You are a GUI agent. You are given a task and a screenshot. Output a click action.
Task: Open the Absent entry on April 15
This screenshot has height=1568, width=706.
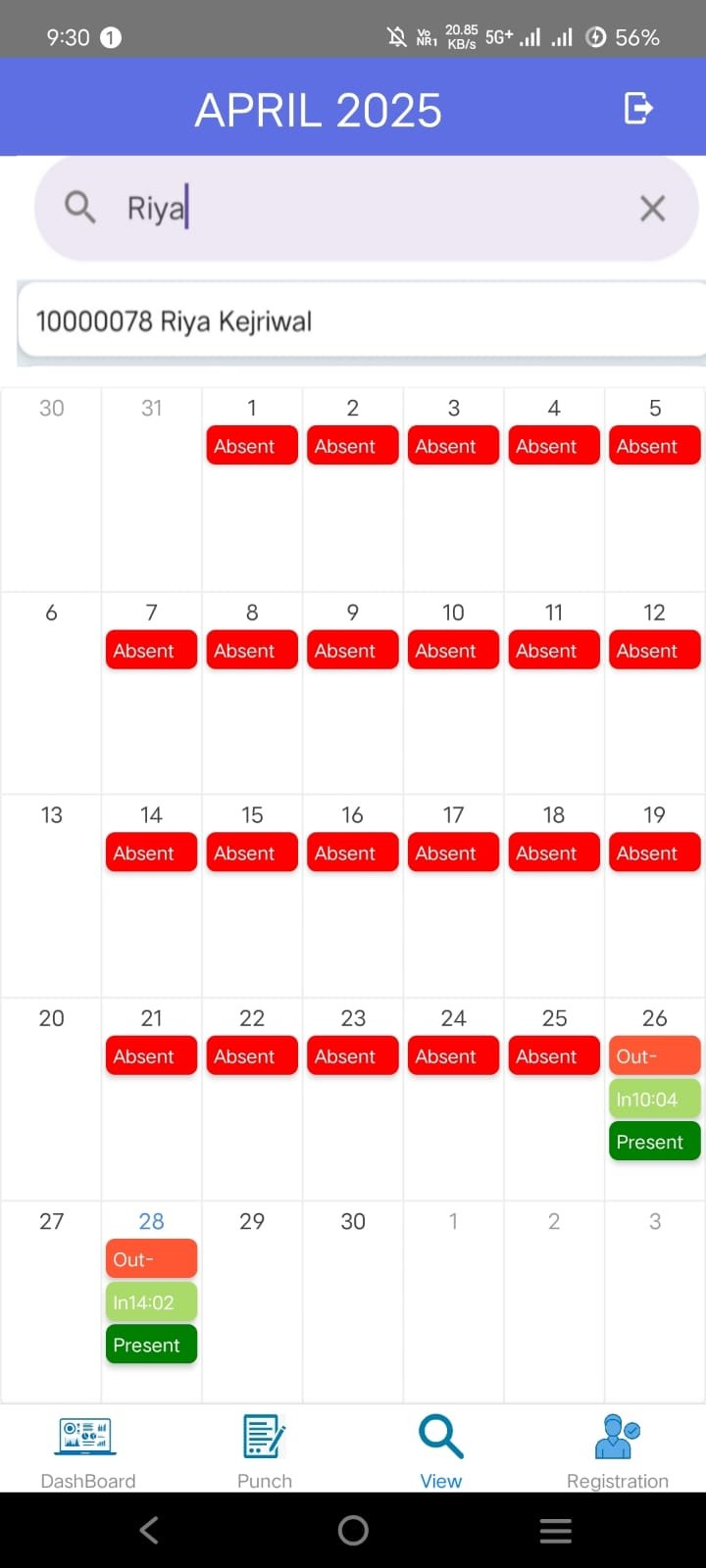[x=252, y=854]
